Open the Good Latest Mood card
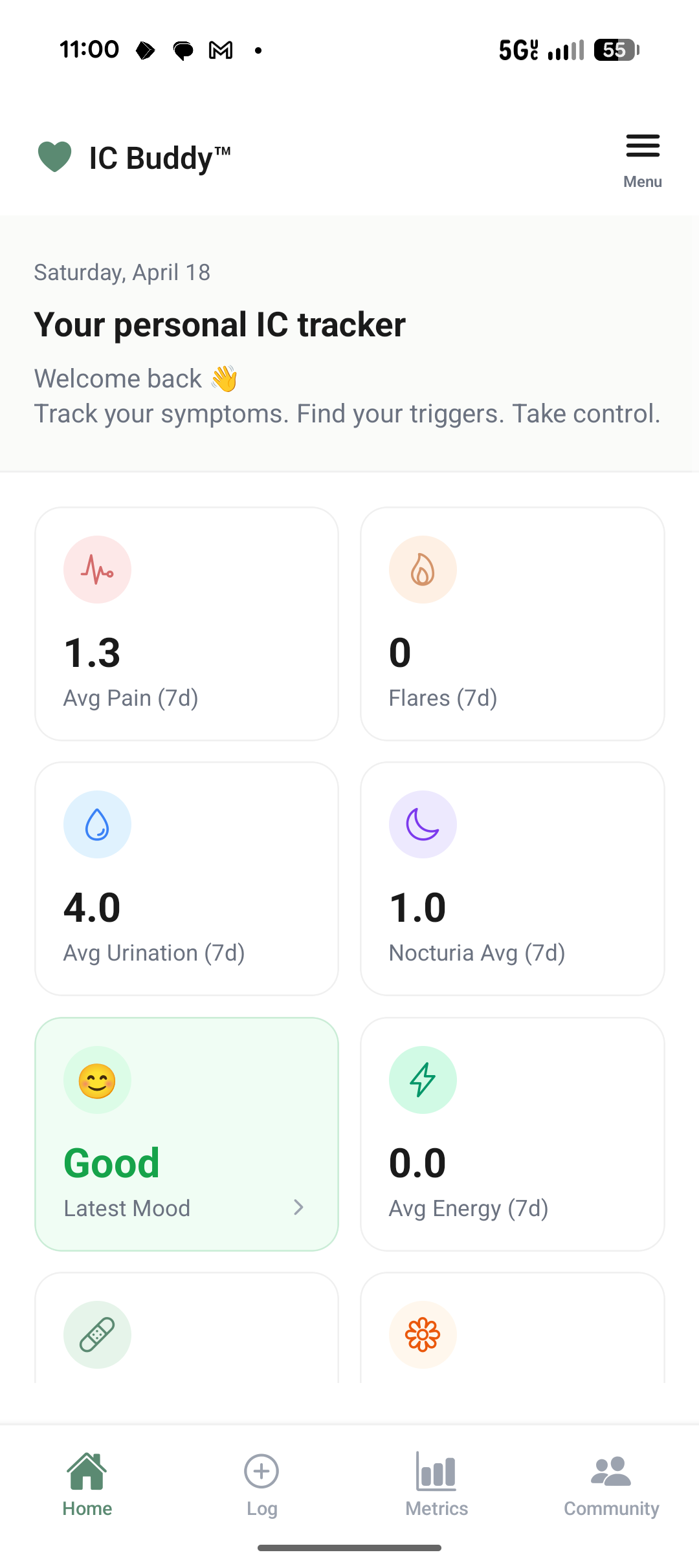699x1568 pixels. 186,1133
